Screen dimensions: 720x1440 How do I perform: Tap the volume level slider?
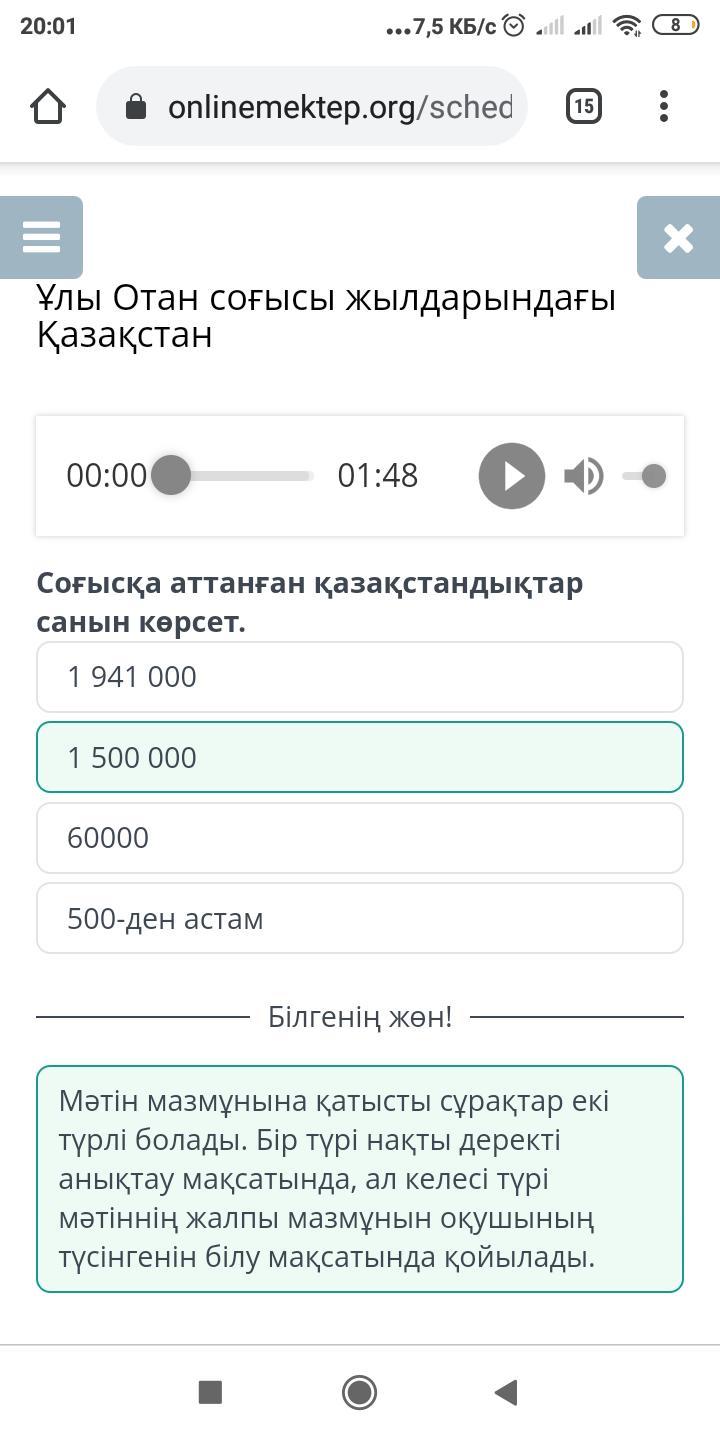pyautogui.click(x=644, y=476)
